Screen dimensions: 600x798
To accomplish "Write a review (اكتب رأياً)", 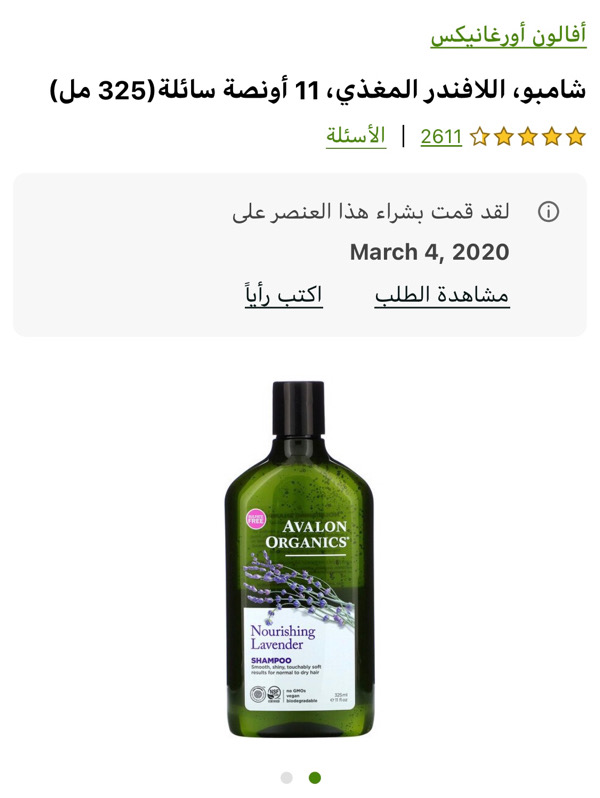I will click(284, 295).
